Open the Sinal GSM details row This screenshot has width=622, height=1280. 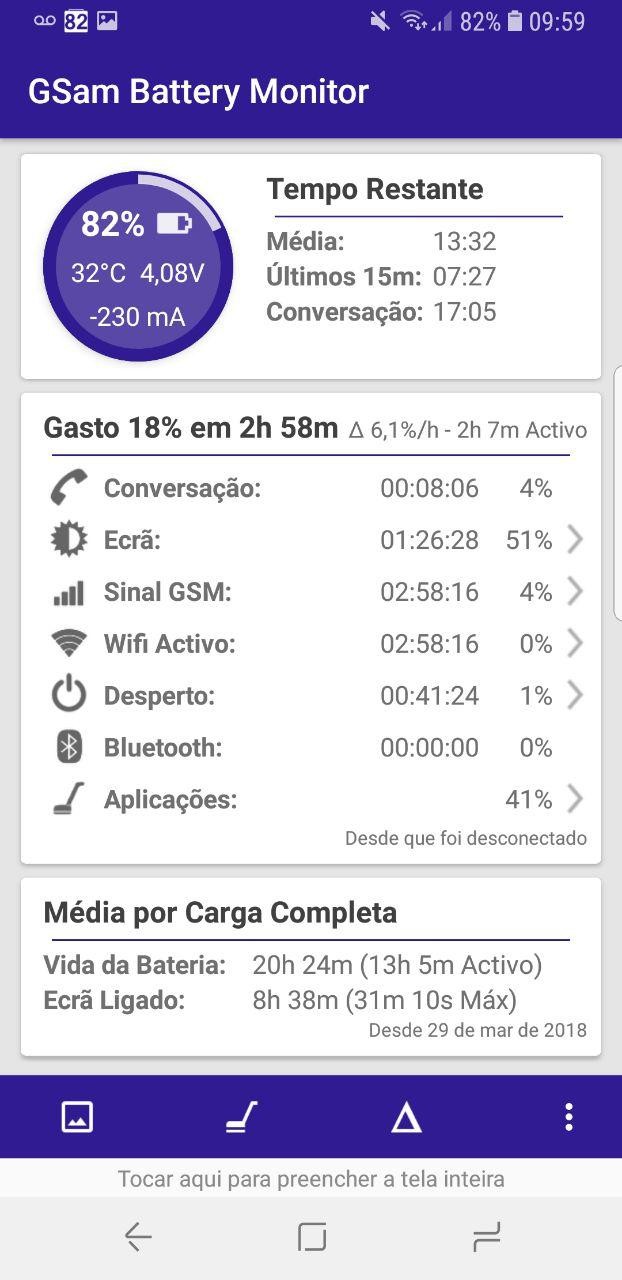click(310, 592)
